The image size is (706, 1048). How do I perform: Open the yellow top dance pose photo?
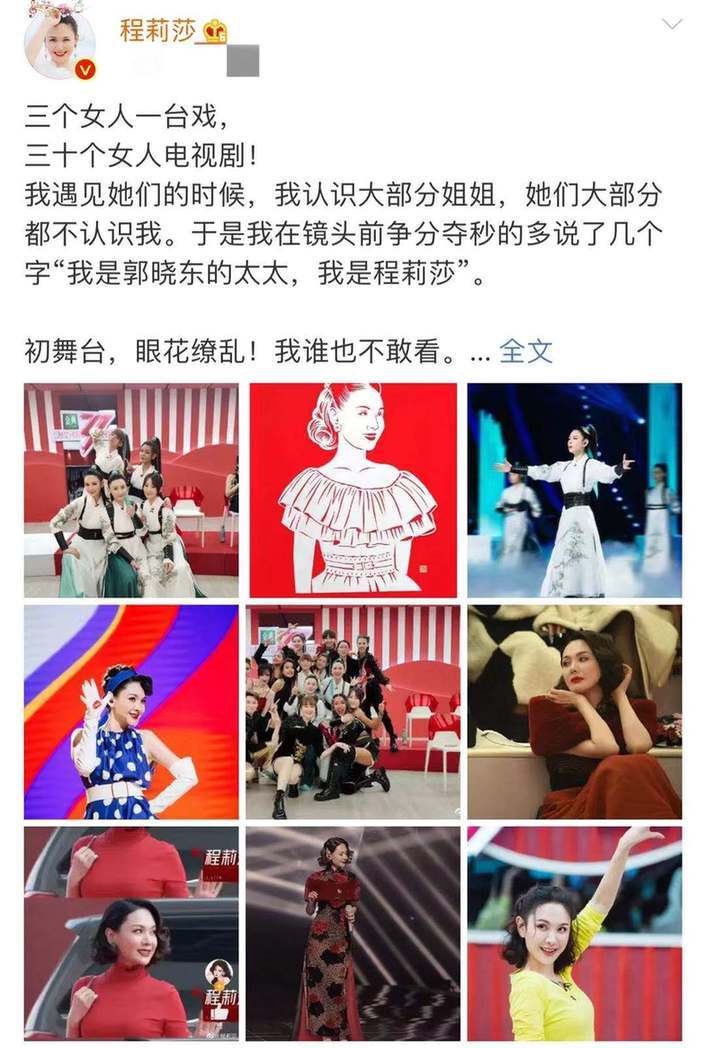point(574,933)
